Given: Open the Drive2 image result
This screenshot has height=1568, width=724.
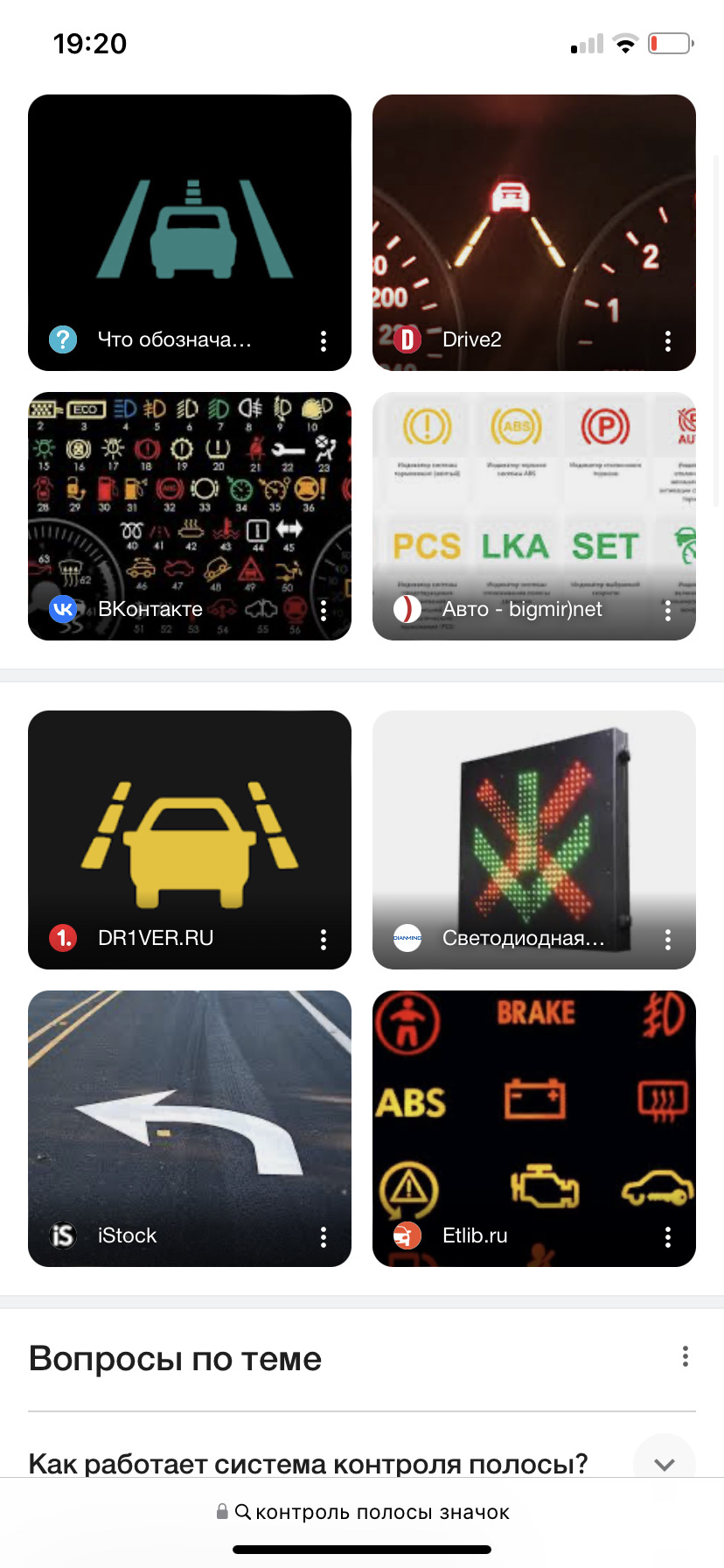Looking at the screenshot, I should 533,219.
